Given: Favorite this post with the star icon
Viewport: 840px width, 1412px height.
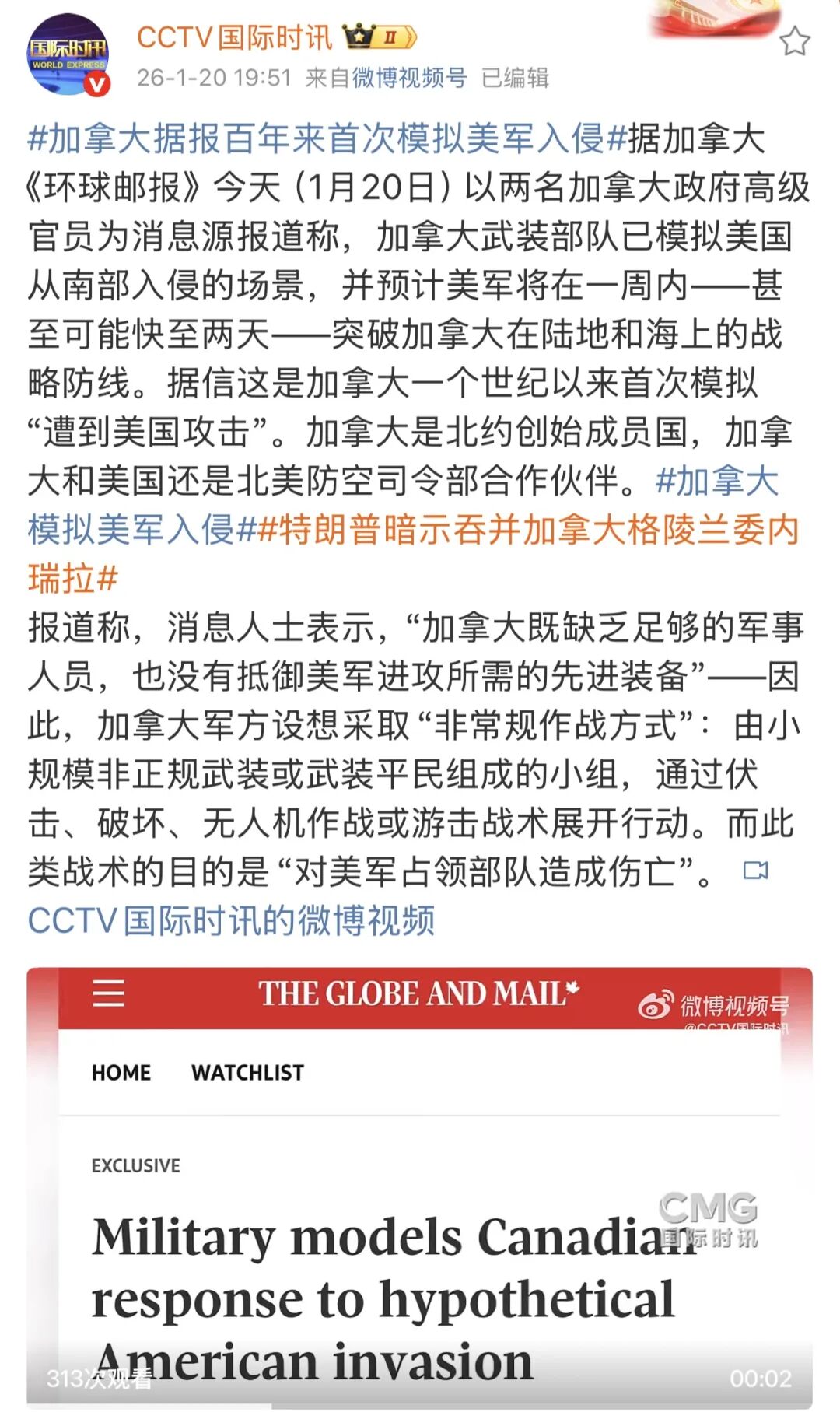Looking at the screenshot, I should click(x=794, y=41).
